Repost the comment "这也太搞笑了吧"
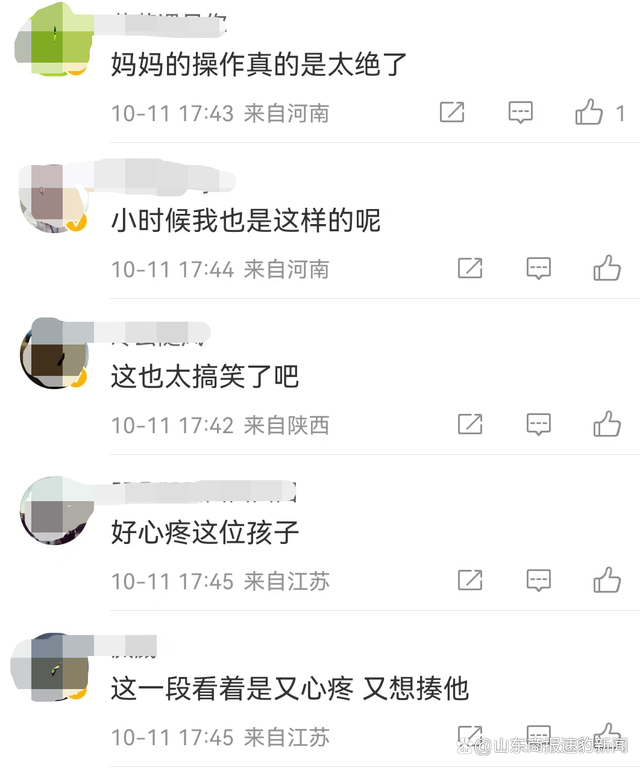Viewport: 640px width, 768px height. click(x=470, y=424)
